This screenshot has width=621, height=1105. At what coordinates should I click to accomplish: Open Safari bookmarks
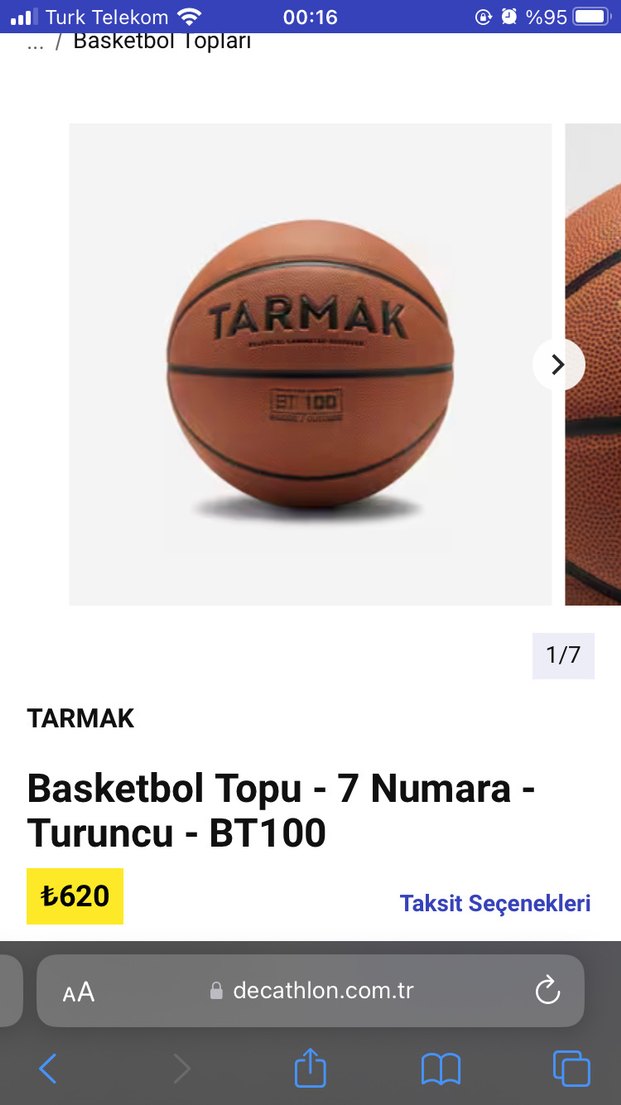(x=440, y=1069)
